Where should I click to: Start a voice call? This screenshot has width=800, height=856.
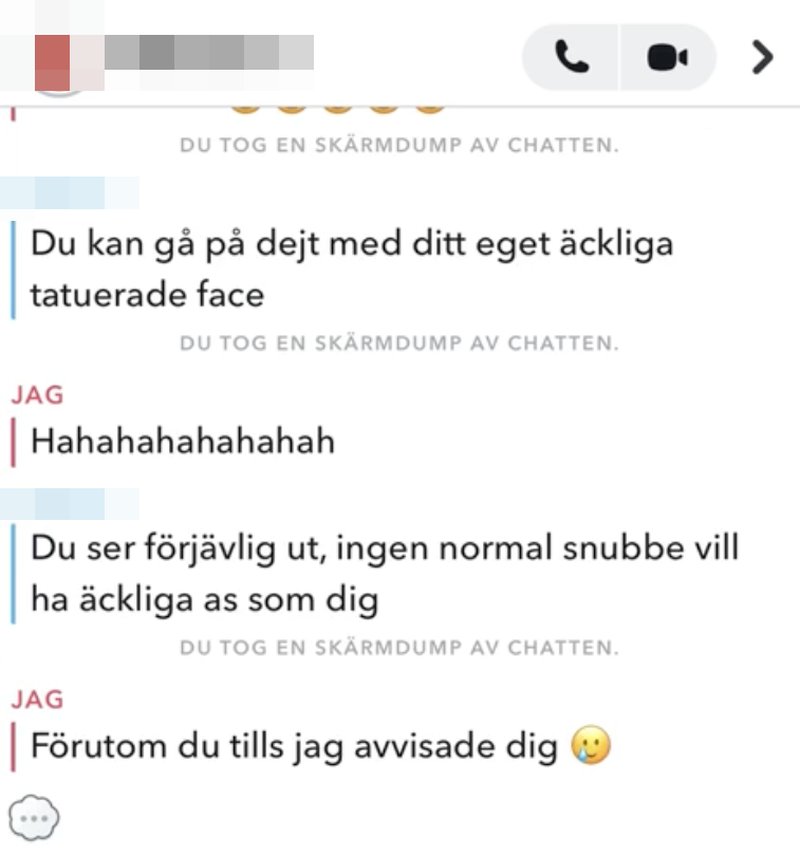pos(572,58)
